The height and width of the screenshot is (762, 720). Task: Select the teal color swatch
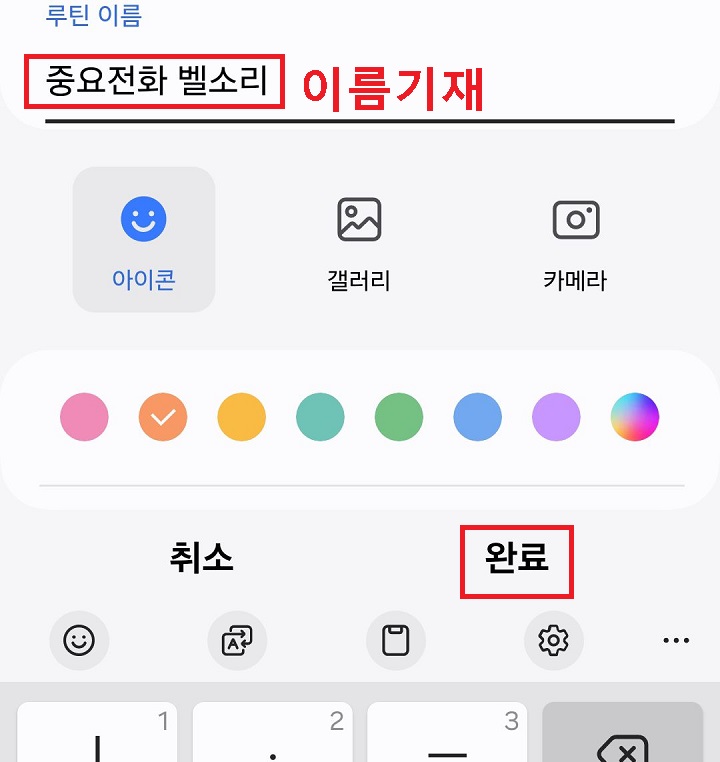[x=320, y=417]
